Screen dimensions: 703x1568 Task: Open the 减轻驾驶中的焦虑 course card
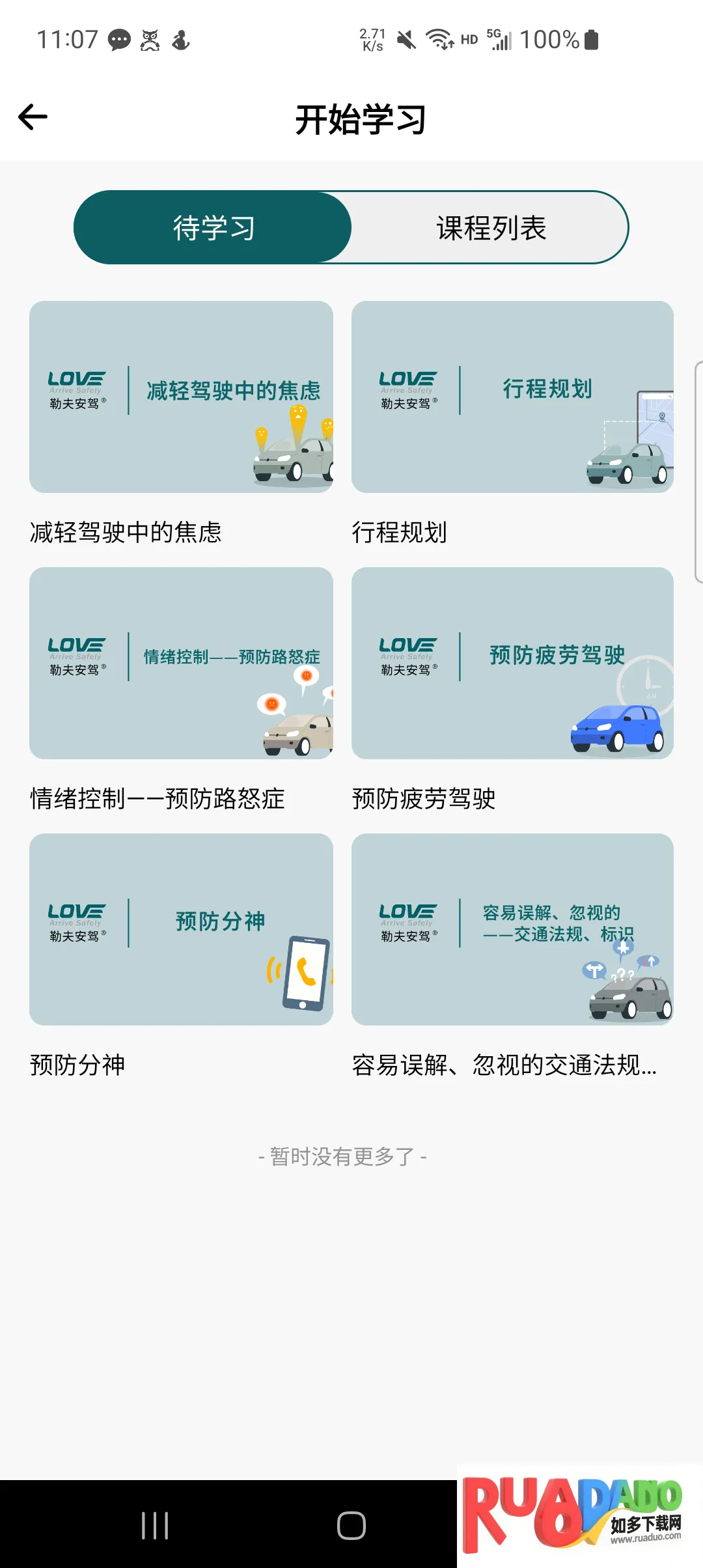tap(181, 395)
